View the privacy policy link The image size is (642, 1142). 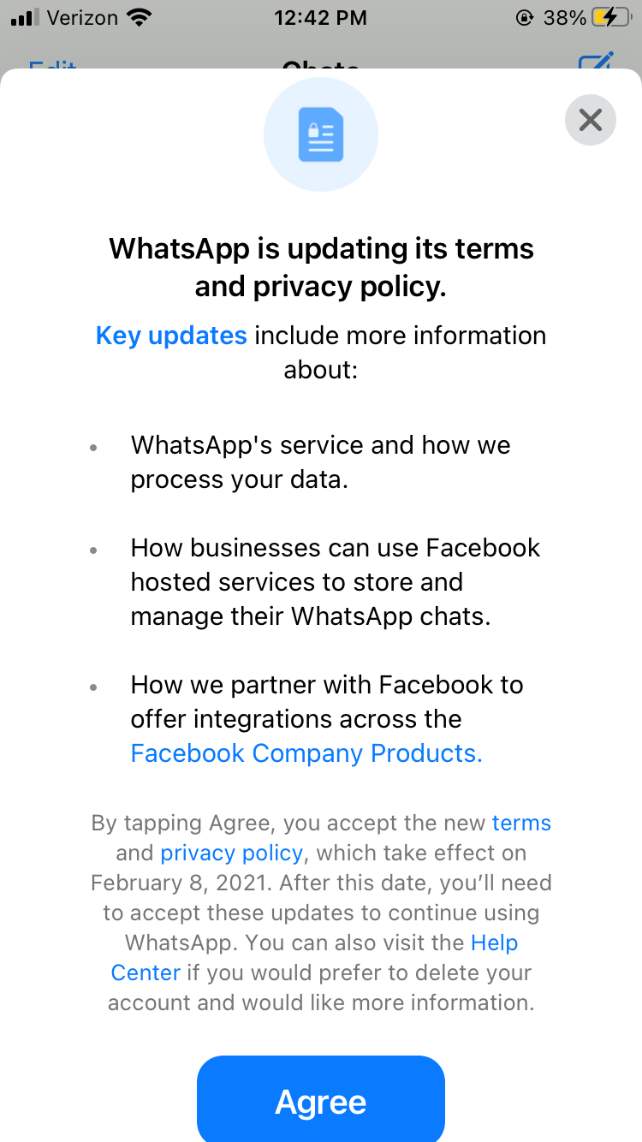coord(232,853)
